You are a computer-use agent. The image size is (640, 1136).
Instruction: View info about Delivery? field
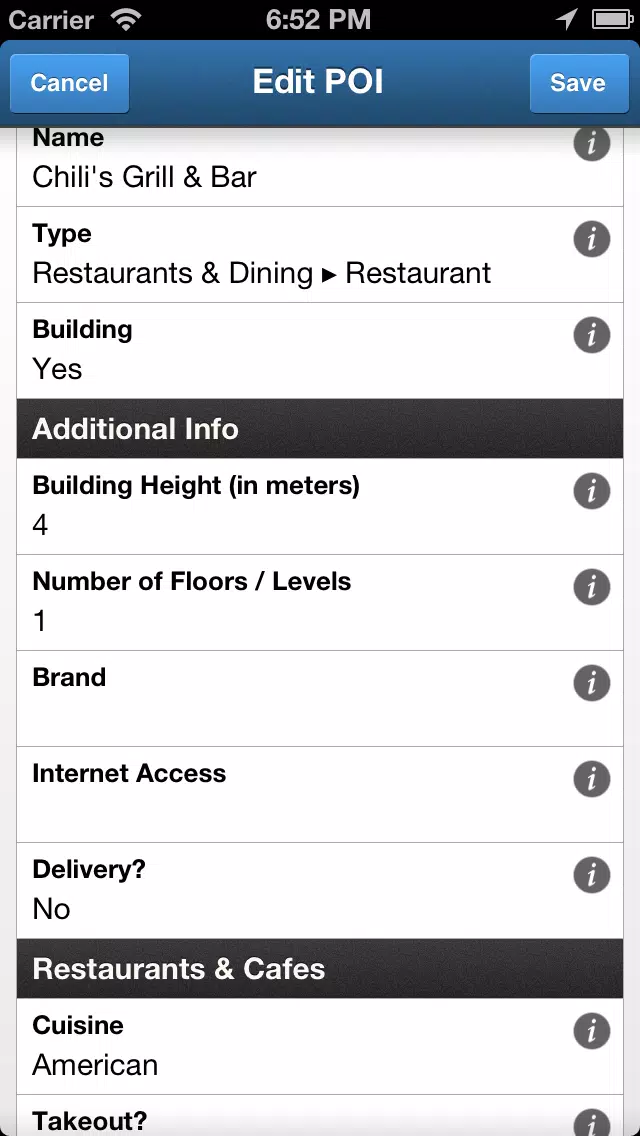(x=591, y=874)
